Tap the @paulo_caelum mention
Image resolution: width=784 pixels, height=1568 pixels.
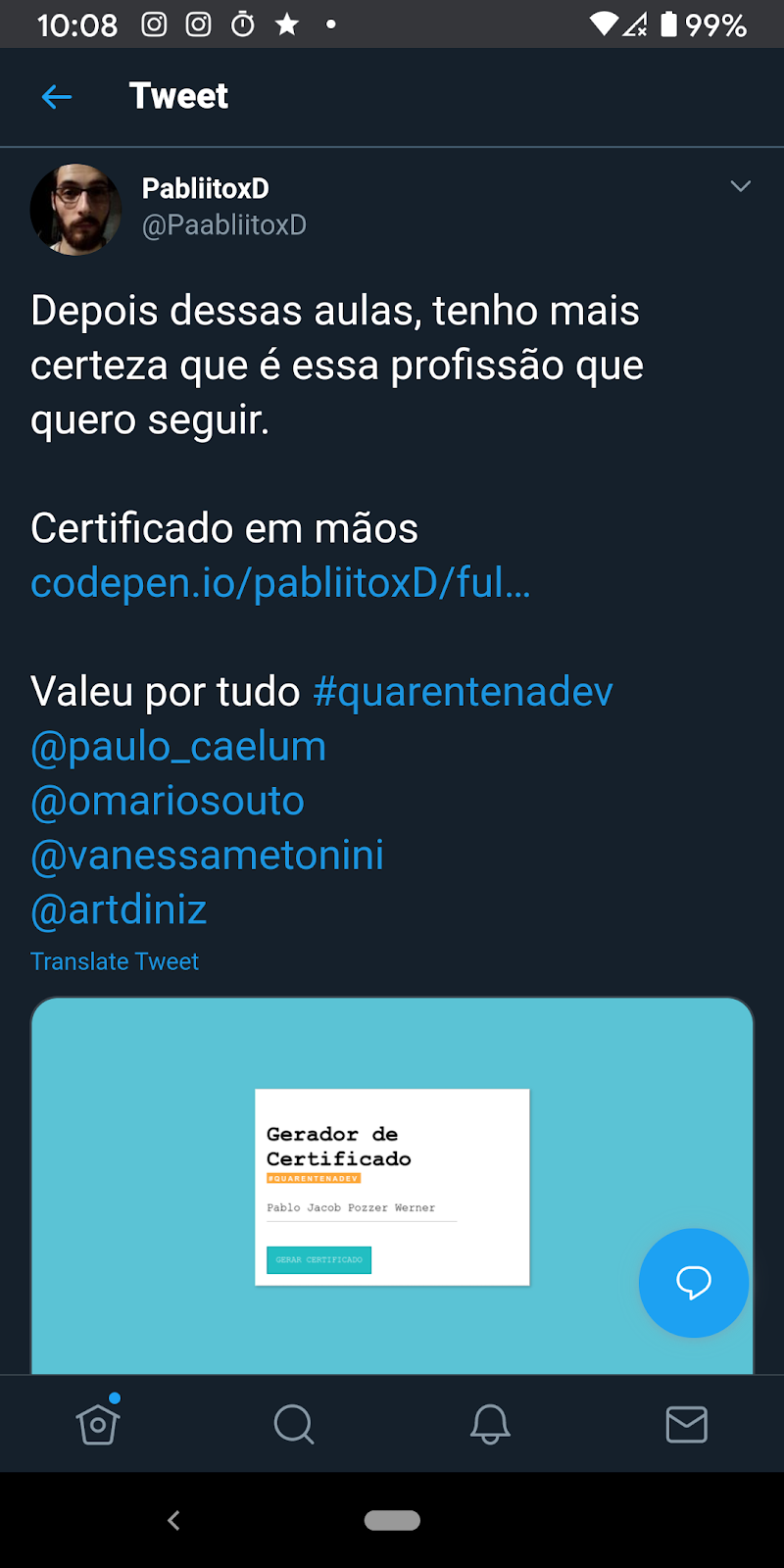click(178, 746)
